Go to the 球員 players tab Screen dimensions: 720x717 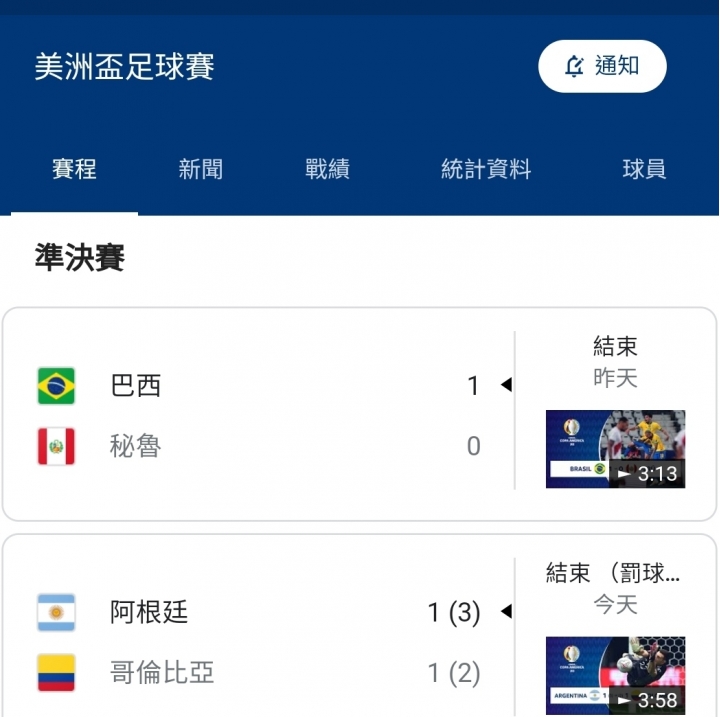pos(643,170)
